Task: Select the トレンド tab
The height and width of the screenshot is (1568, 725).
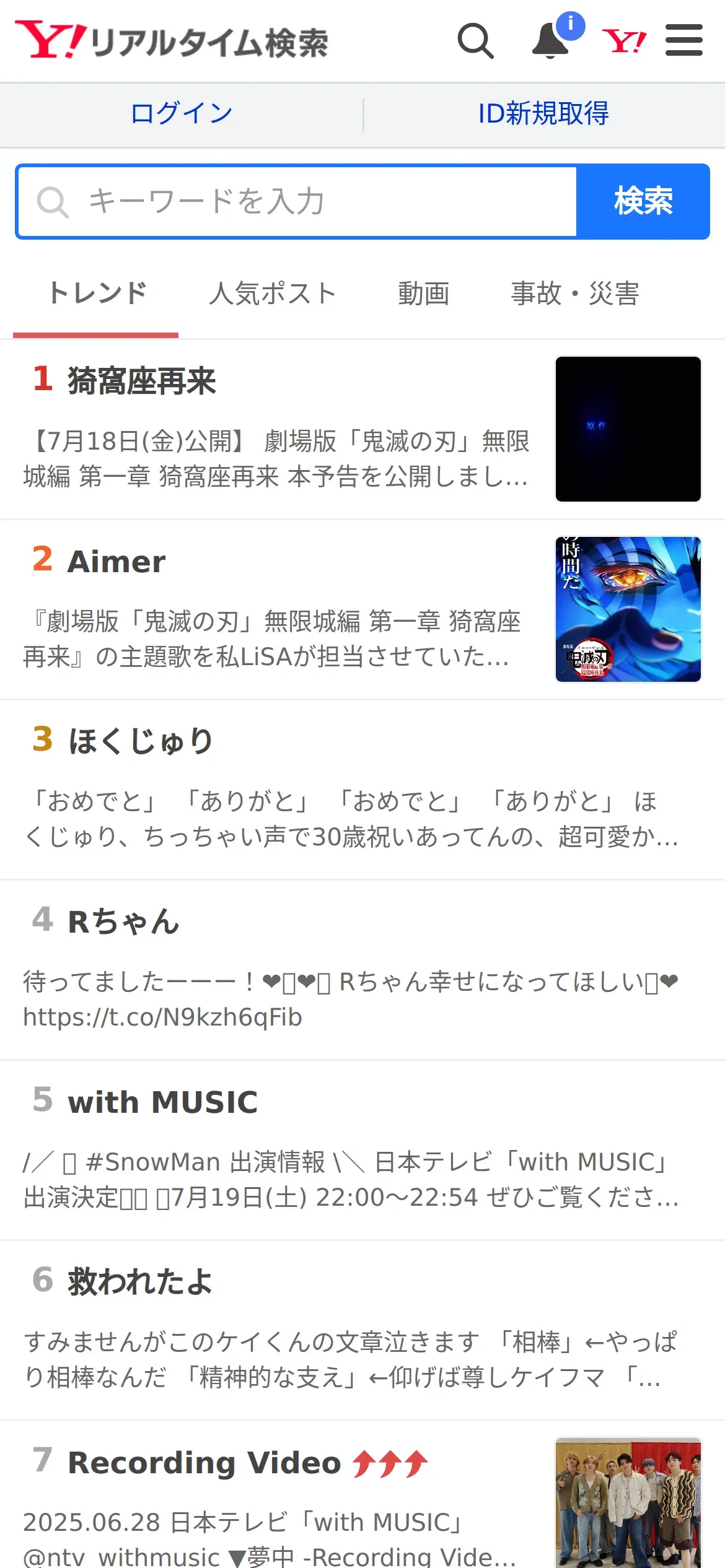Action: [97, 294]
